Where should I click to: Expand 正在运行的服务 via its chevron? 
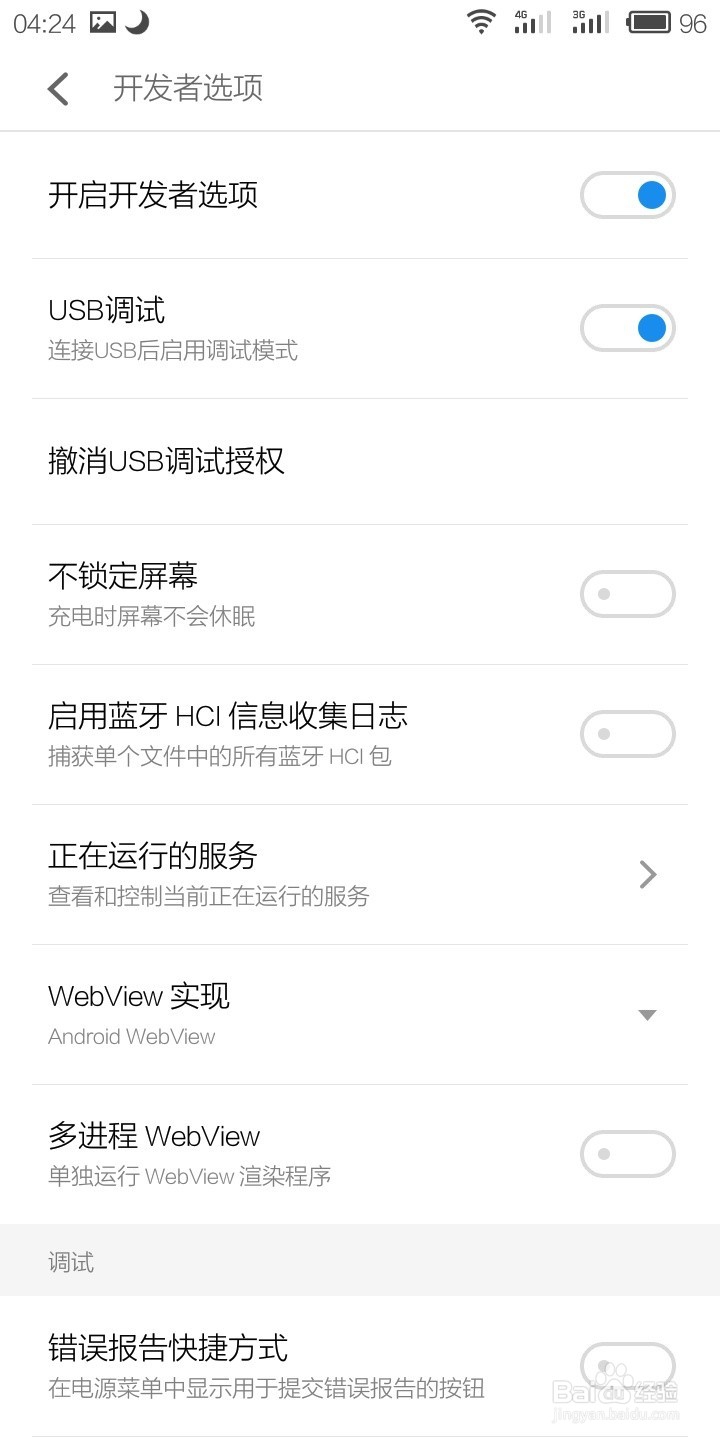click(647, 874)
